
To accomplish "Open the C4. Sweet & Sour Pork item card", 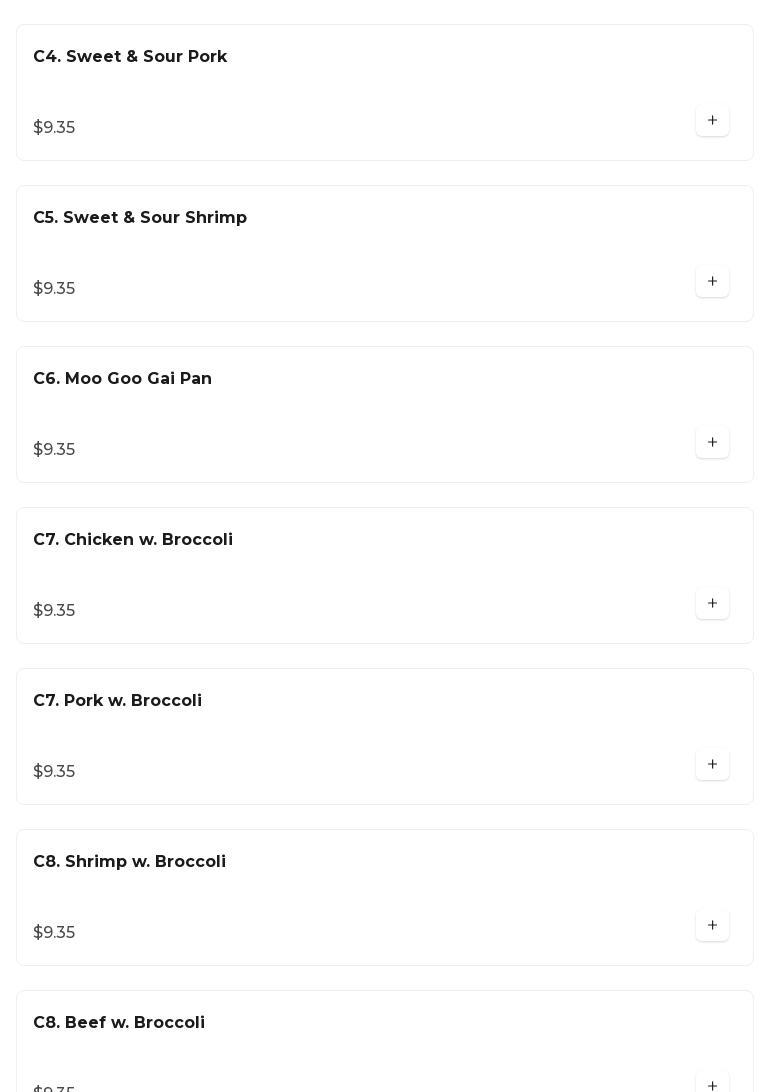I will point(130,57).
